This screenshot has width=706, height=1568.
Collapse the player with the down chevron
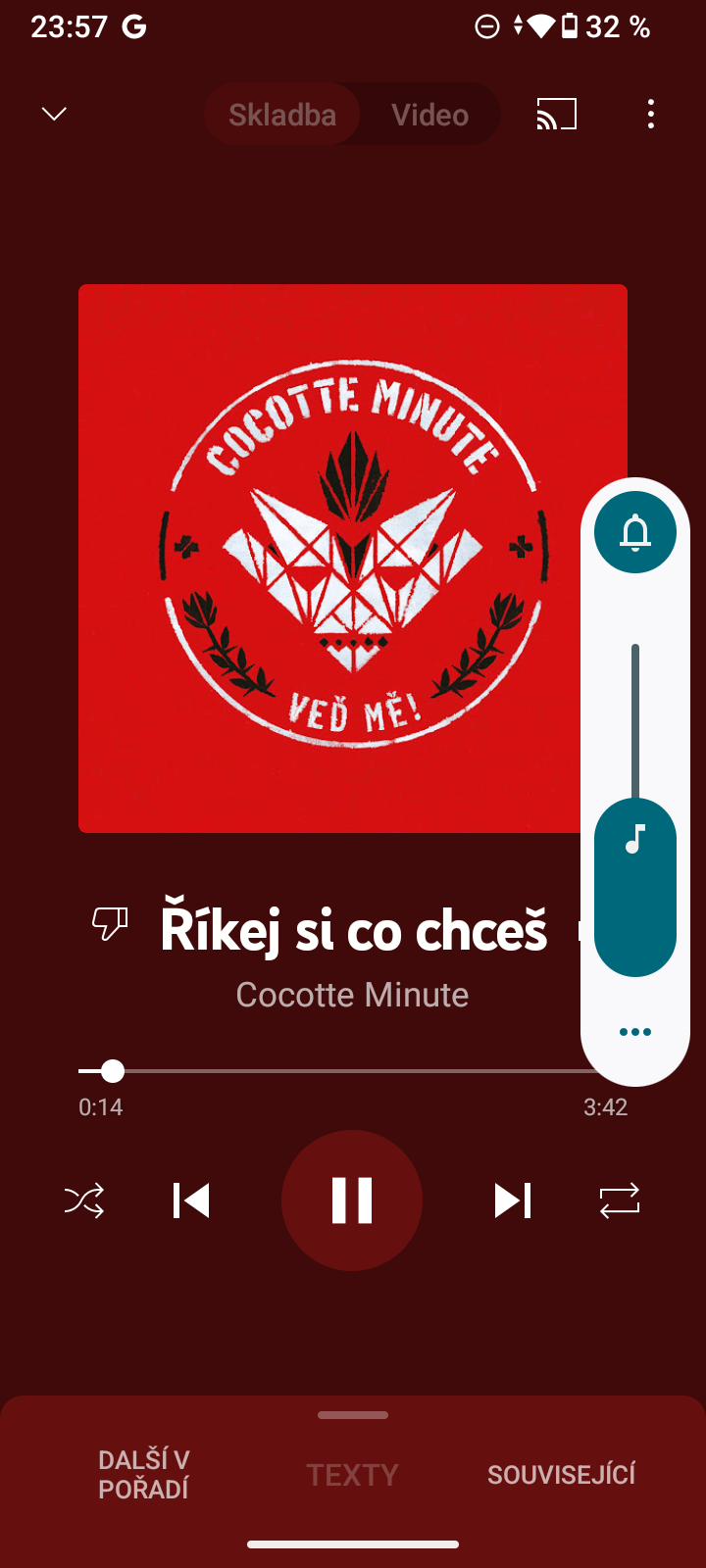(54, 114)
